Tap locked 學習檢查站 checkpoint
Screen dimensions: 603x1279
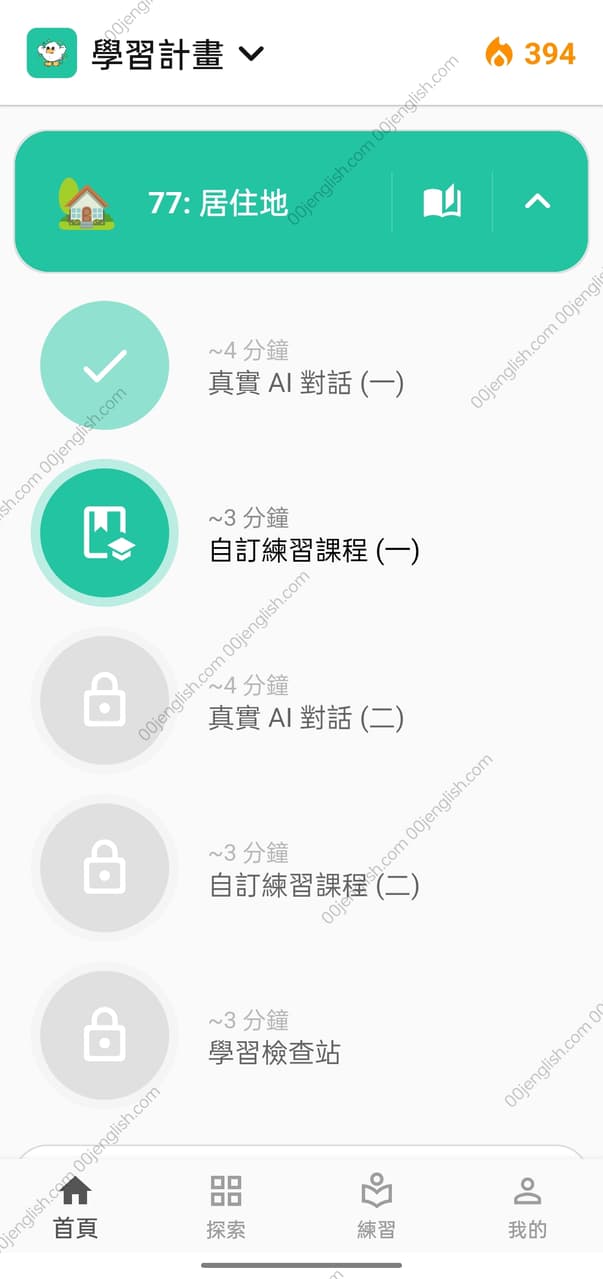point(104,1036)
